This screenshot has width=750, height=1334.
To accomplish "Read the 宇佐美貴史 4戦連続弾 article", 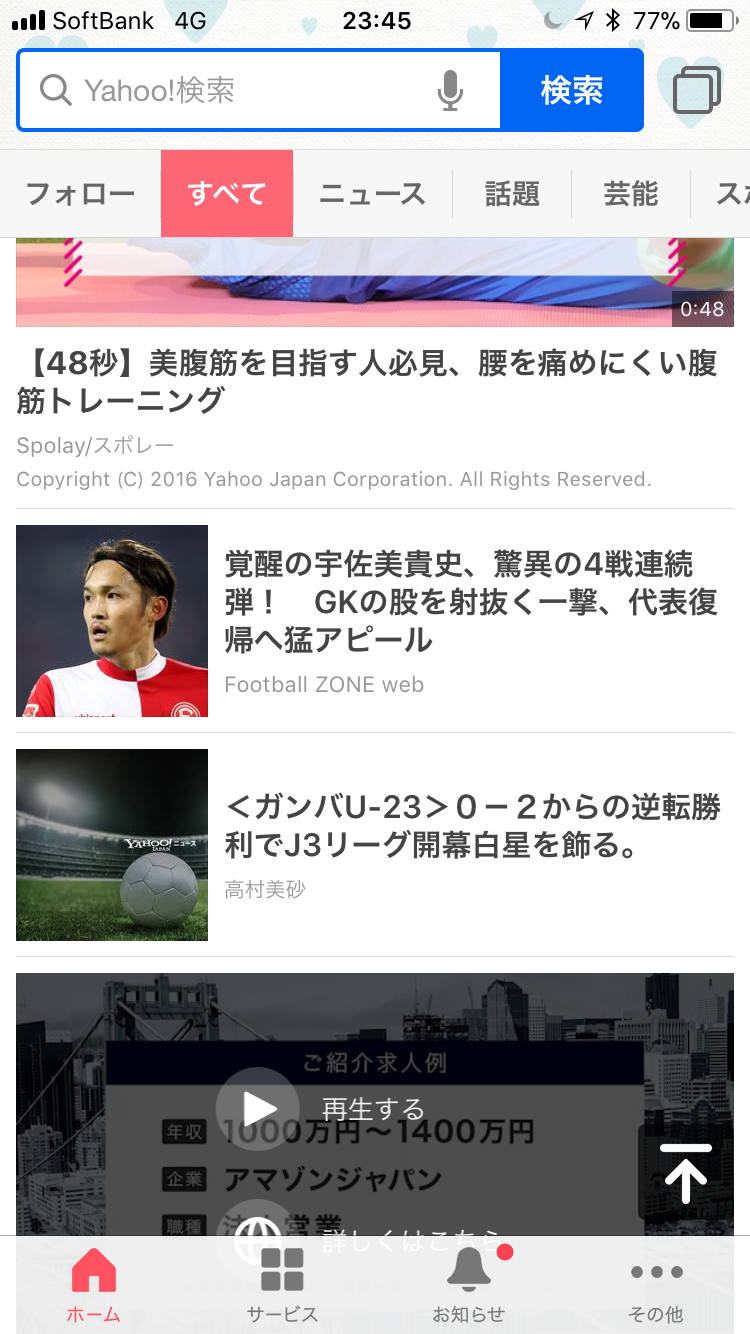I will pos(470,601).
